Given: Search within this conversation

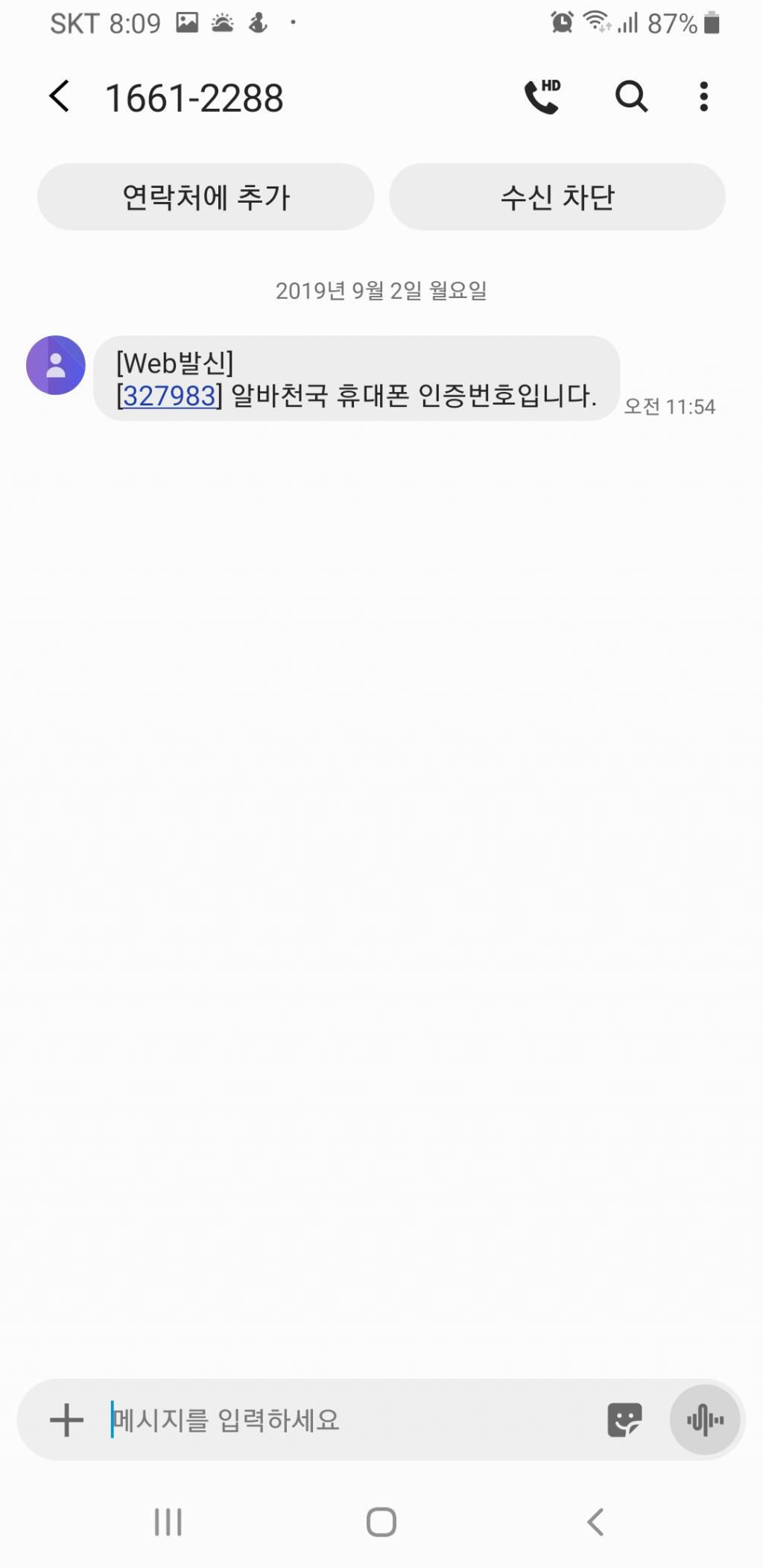Looking at the screenshot, I should [x=631, y=97].
